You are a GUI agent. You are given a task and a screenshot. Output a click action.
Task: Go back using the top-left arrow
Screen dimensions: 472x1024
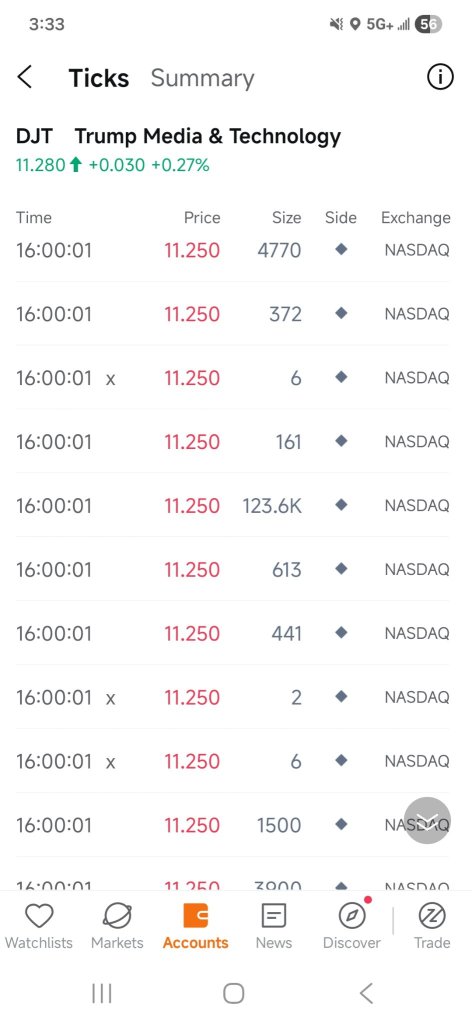[24, 77]
